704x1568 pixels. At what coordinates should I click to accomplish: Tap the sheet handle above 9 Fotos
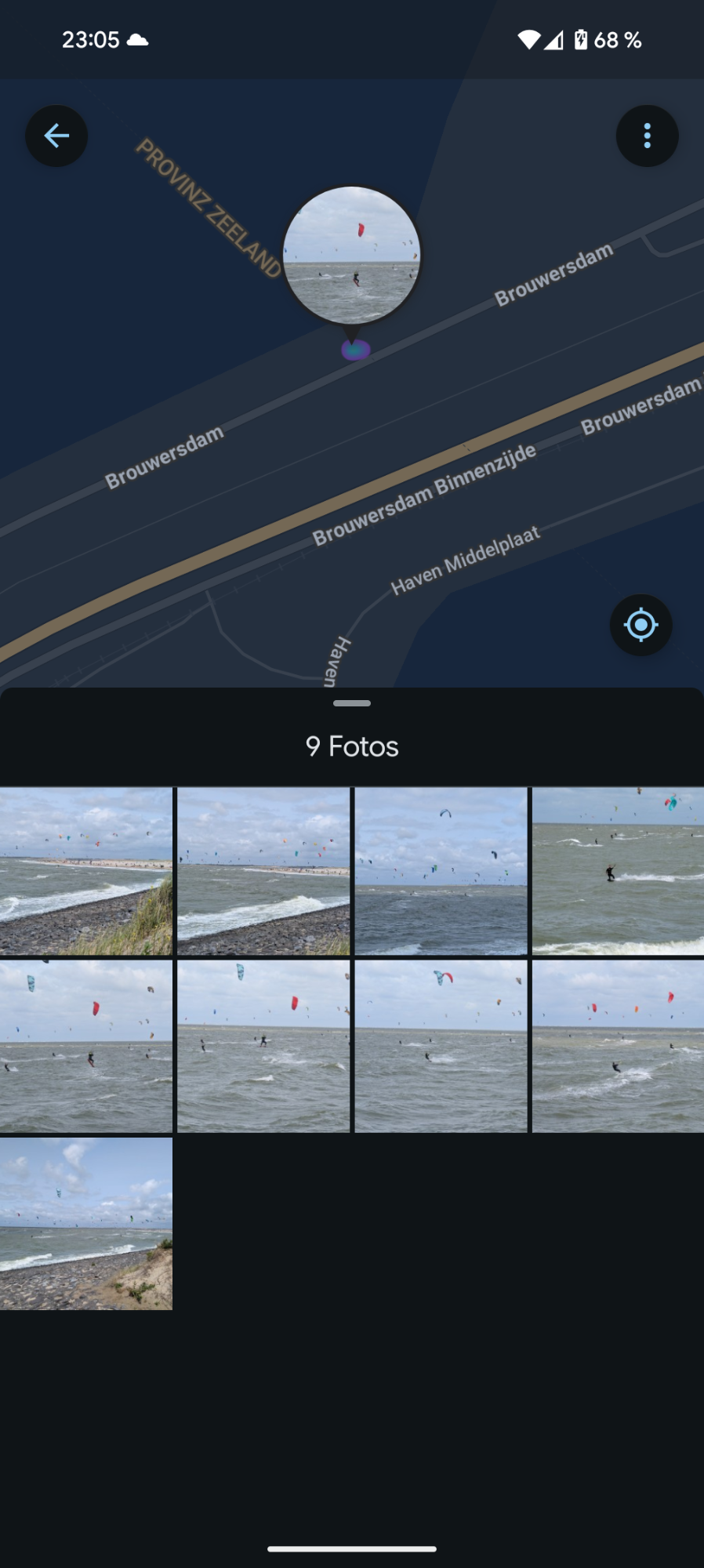click(352, 703)
